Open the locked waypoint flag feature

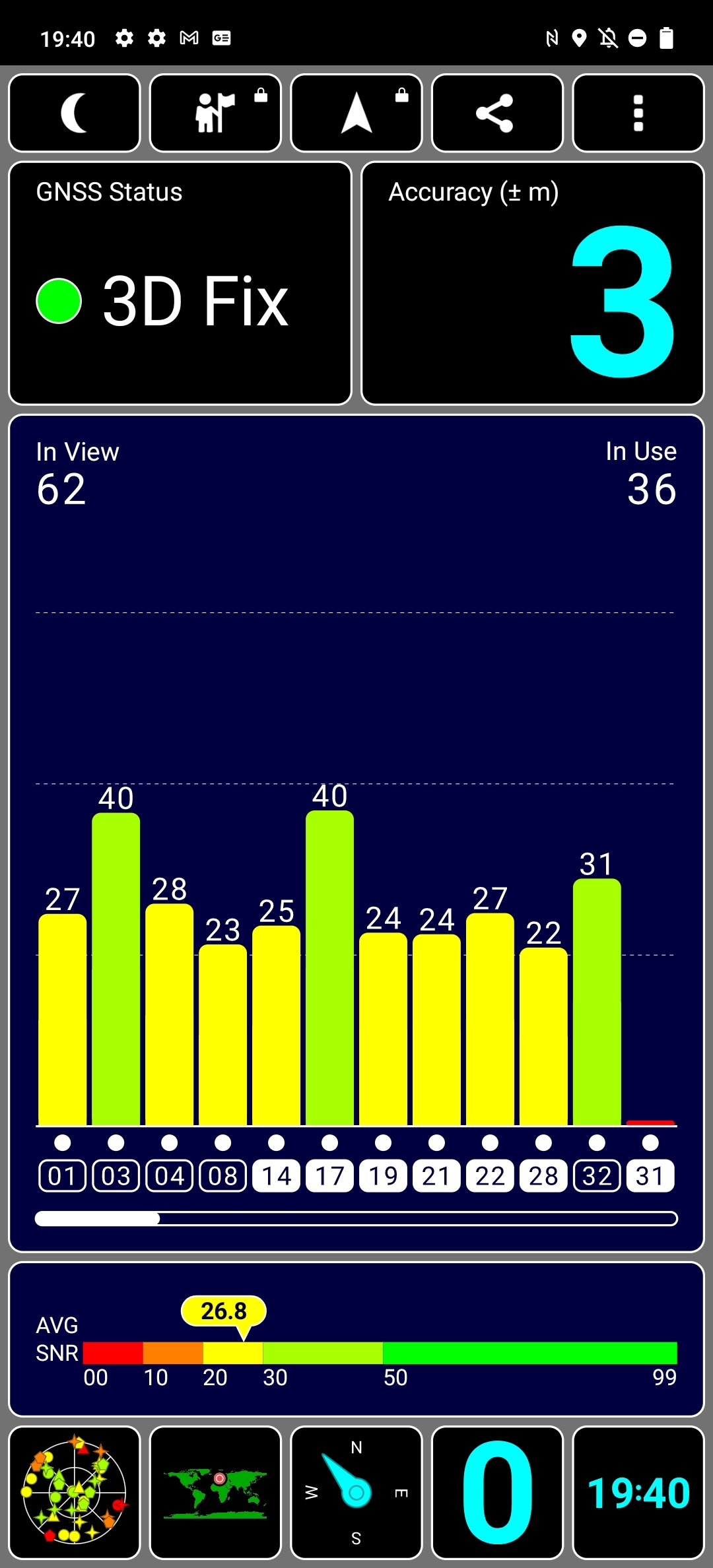(215, 113)
